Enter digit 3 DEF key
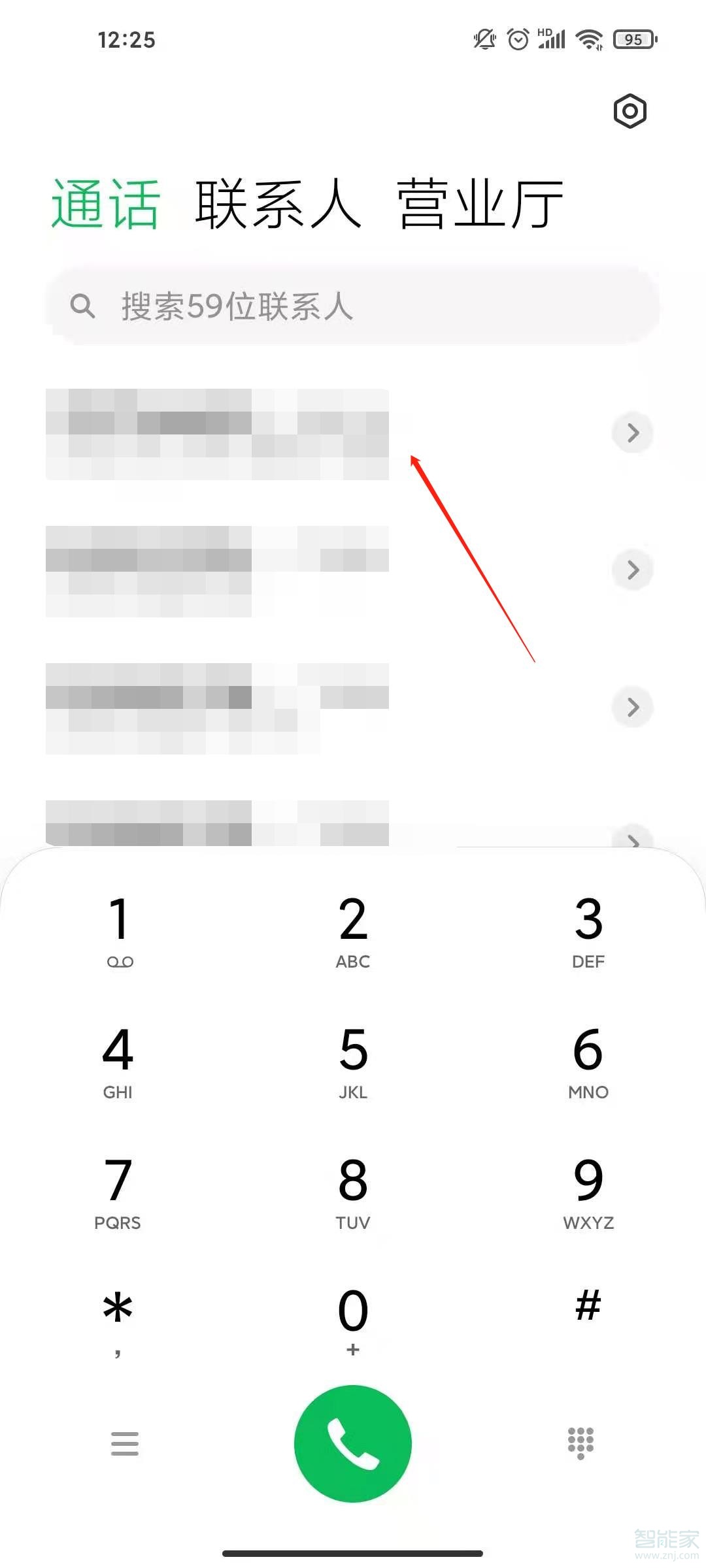706x1568 pixels. [x=588, y=929]
